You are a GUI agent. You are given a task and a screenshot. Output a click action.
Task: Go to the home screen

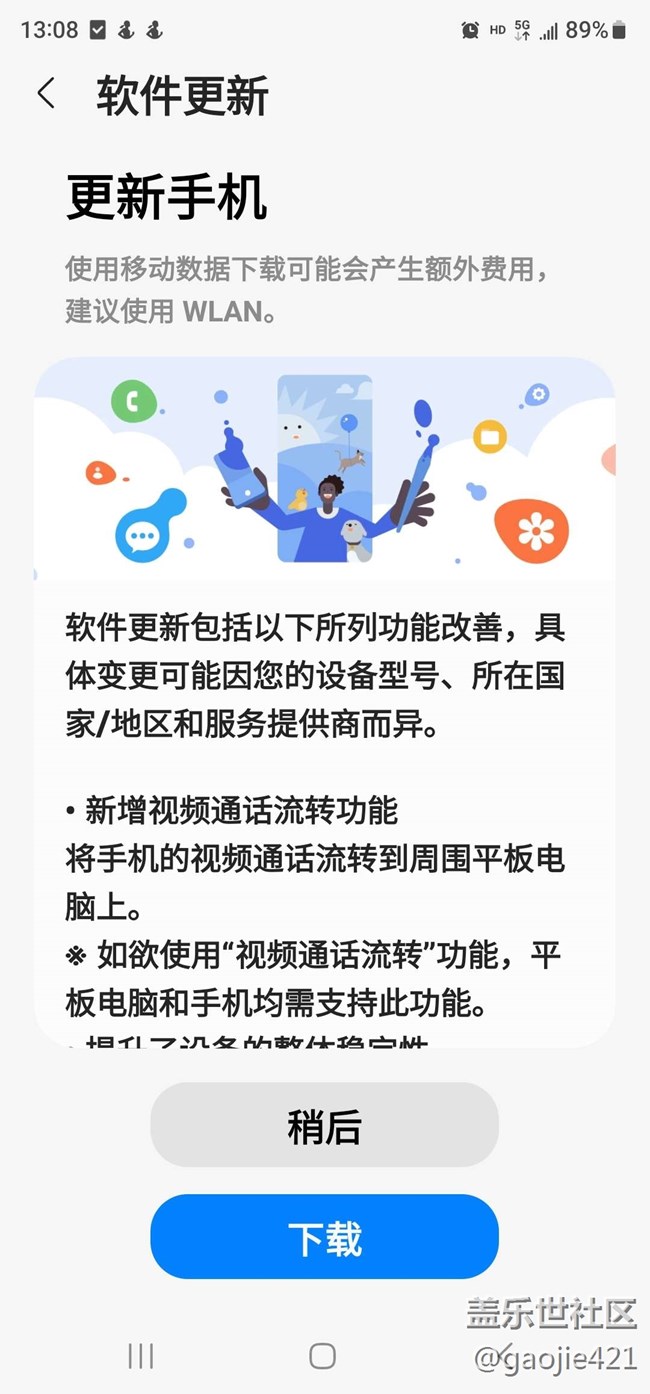(322, 1355)
